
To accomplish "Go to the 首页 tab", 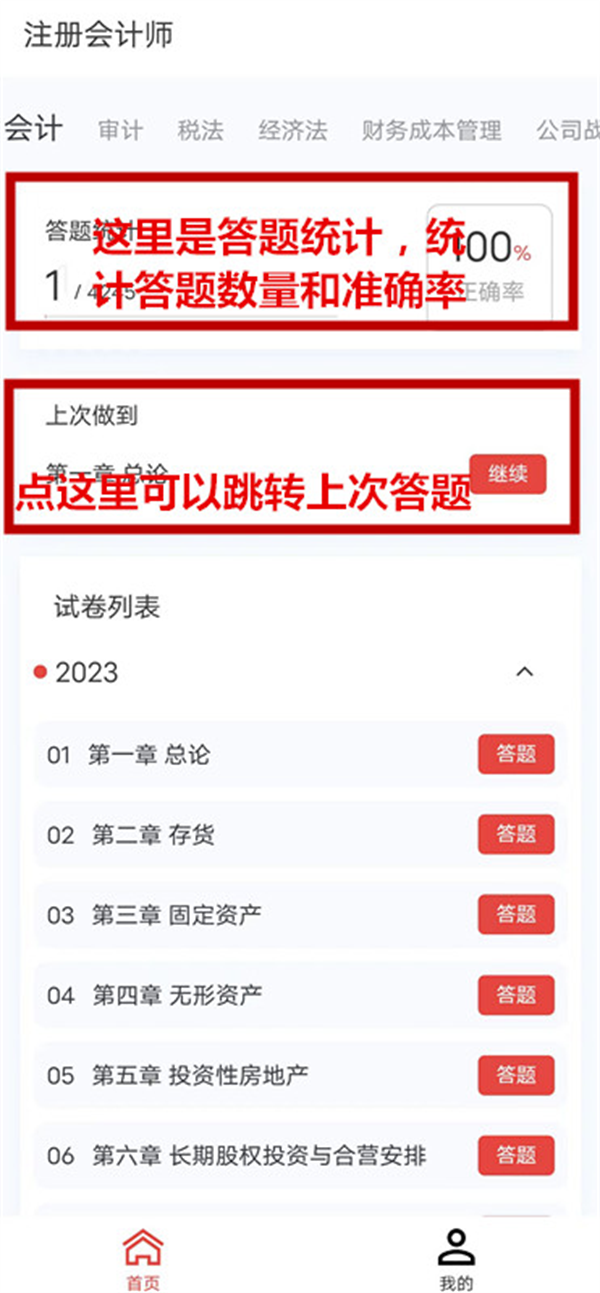I will pos(143,1259).
